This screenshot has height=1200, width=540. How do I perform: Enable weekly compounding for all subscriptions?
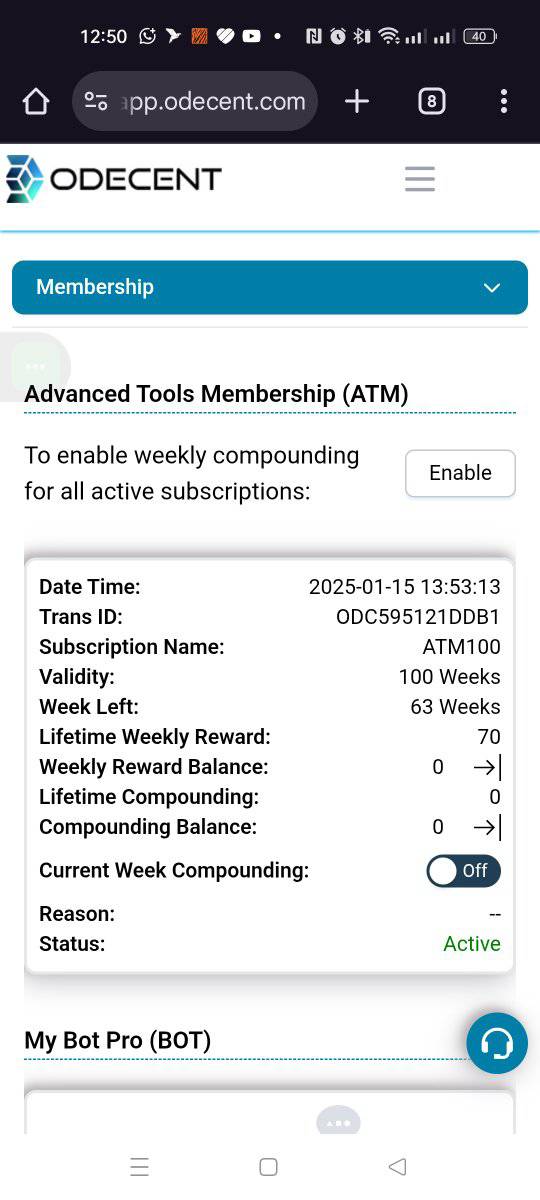pyautogui.click(x=460, y=473)
